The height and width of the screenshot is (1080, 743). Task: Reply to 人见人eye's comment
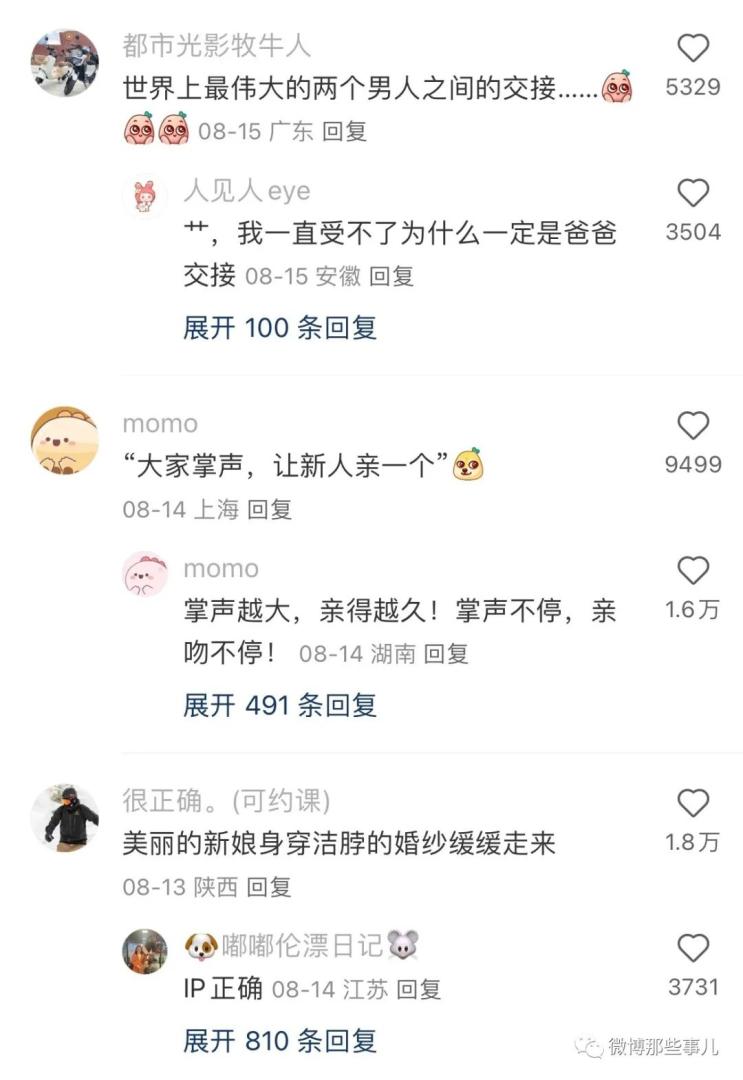(391, 277)
